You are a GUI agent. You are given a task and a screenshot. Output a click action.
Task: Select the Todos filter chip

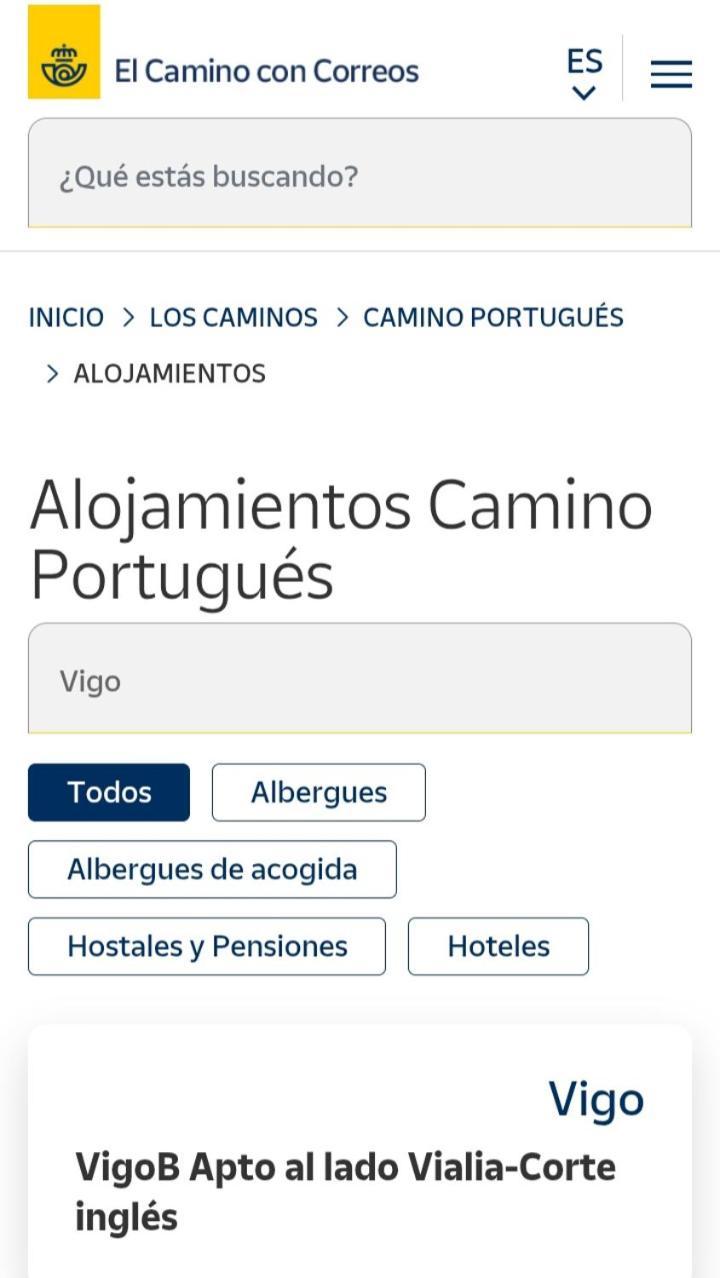(109, 792)
